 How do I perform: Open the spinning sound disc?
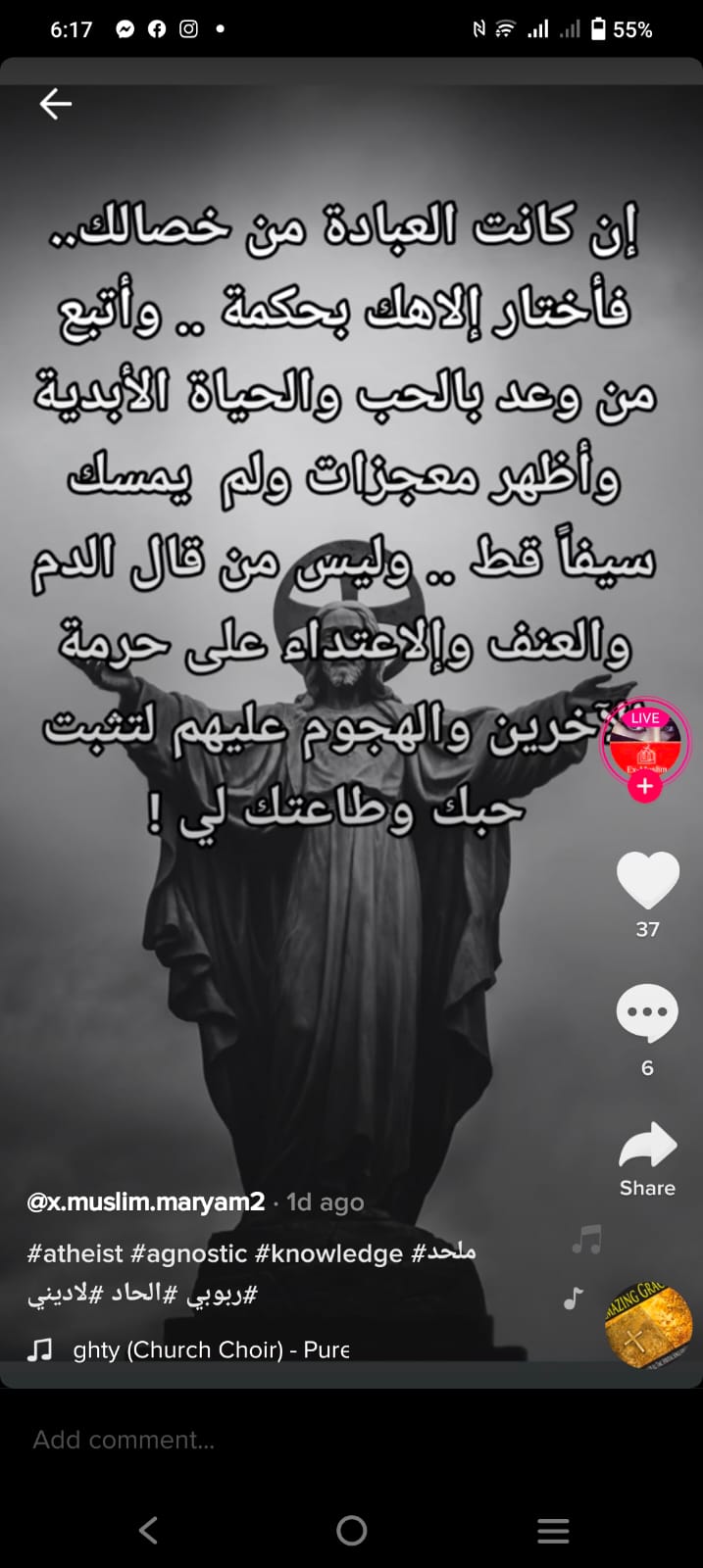coord(648,1325)
